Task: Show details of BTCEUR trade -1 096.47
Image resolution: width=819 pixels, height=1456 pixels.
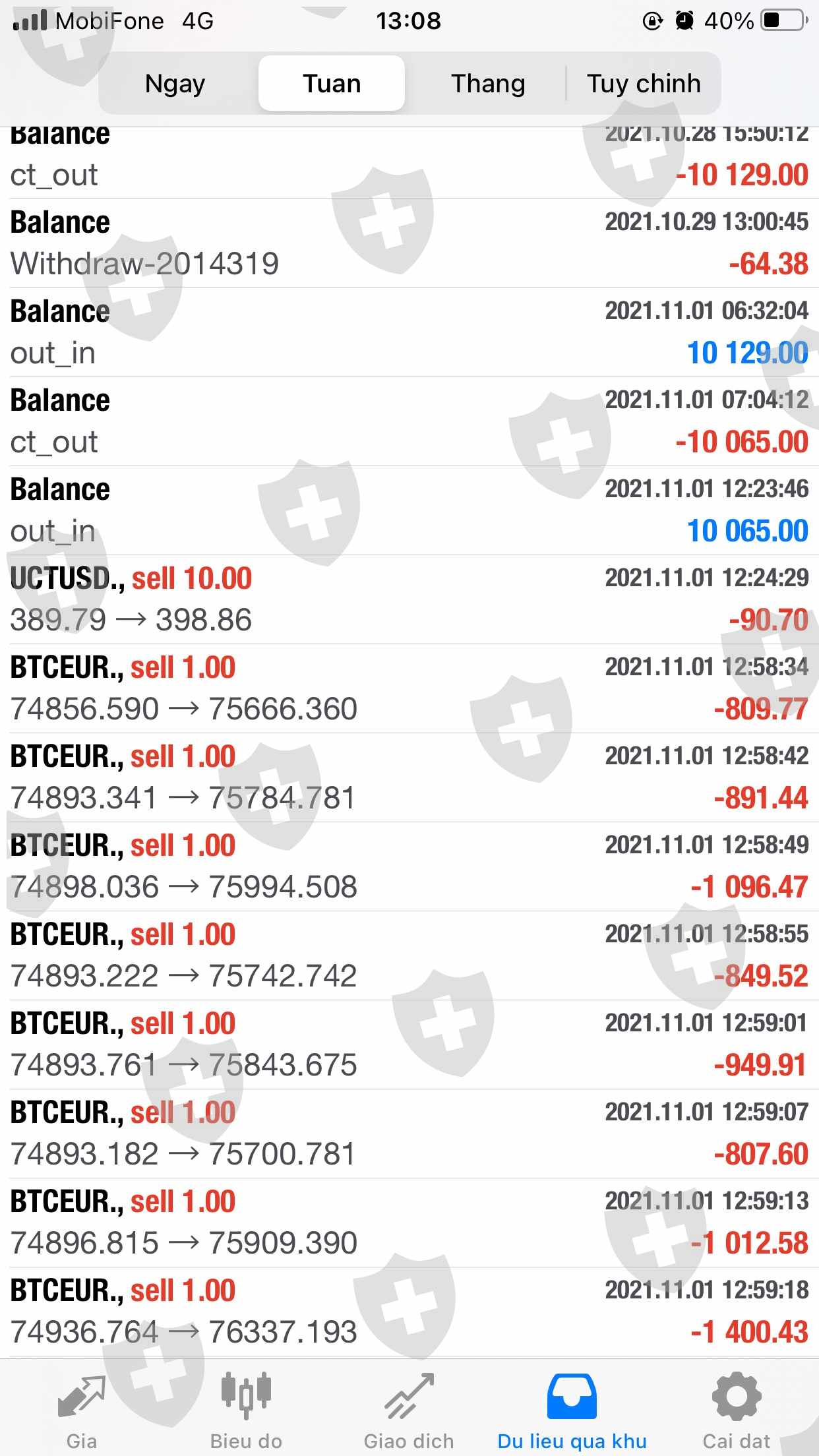Action: [409, 866]
